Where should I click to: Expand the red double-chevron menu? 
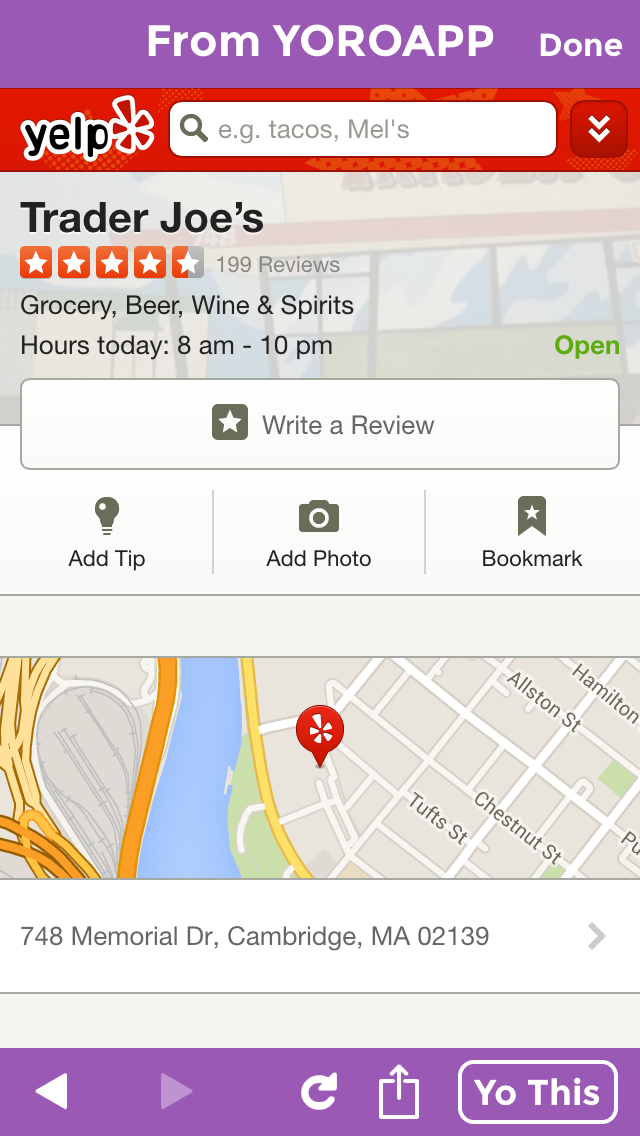pyautogui.click(x=598, y=130)
